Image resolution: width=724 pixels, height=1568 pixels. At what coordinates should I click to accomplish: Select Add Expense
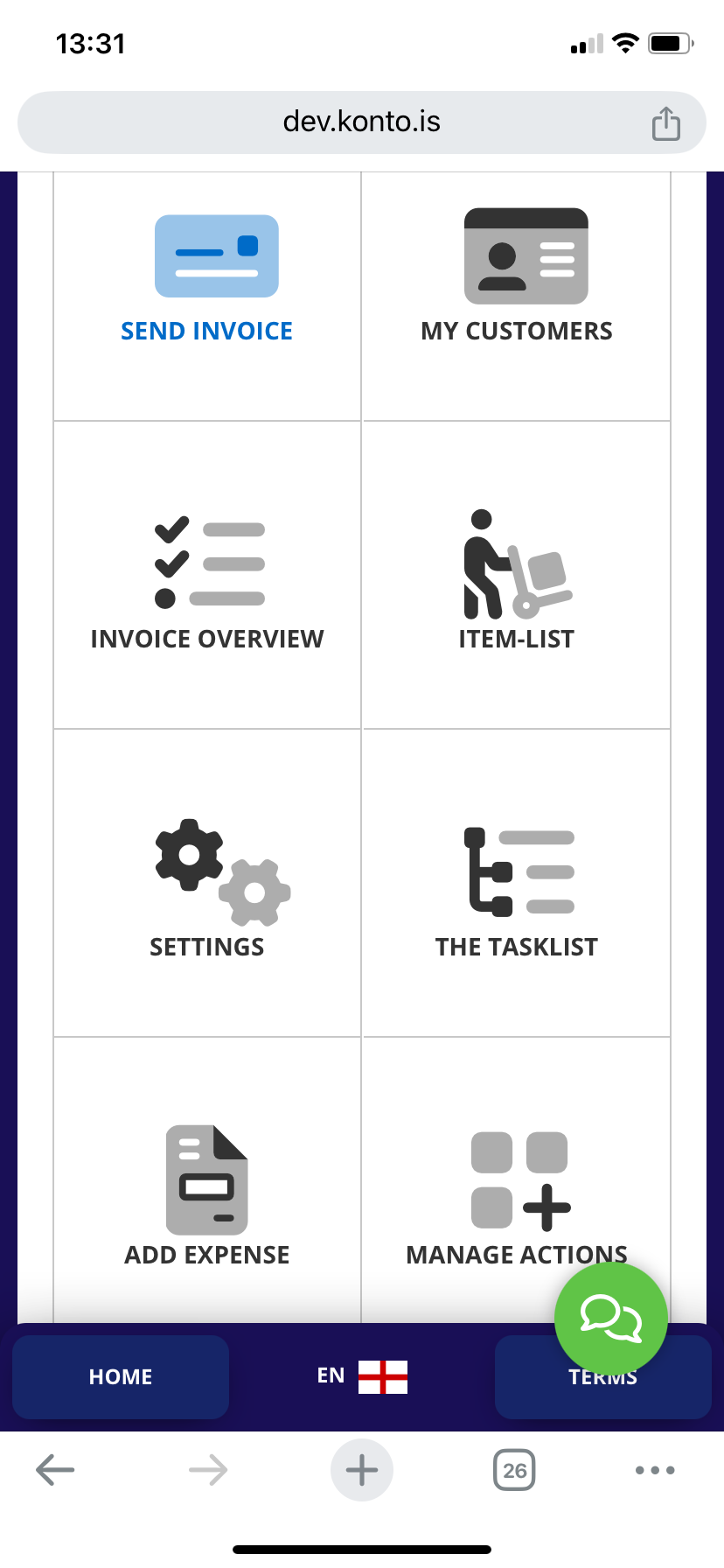207,1181
